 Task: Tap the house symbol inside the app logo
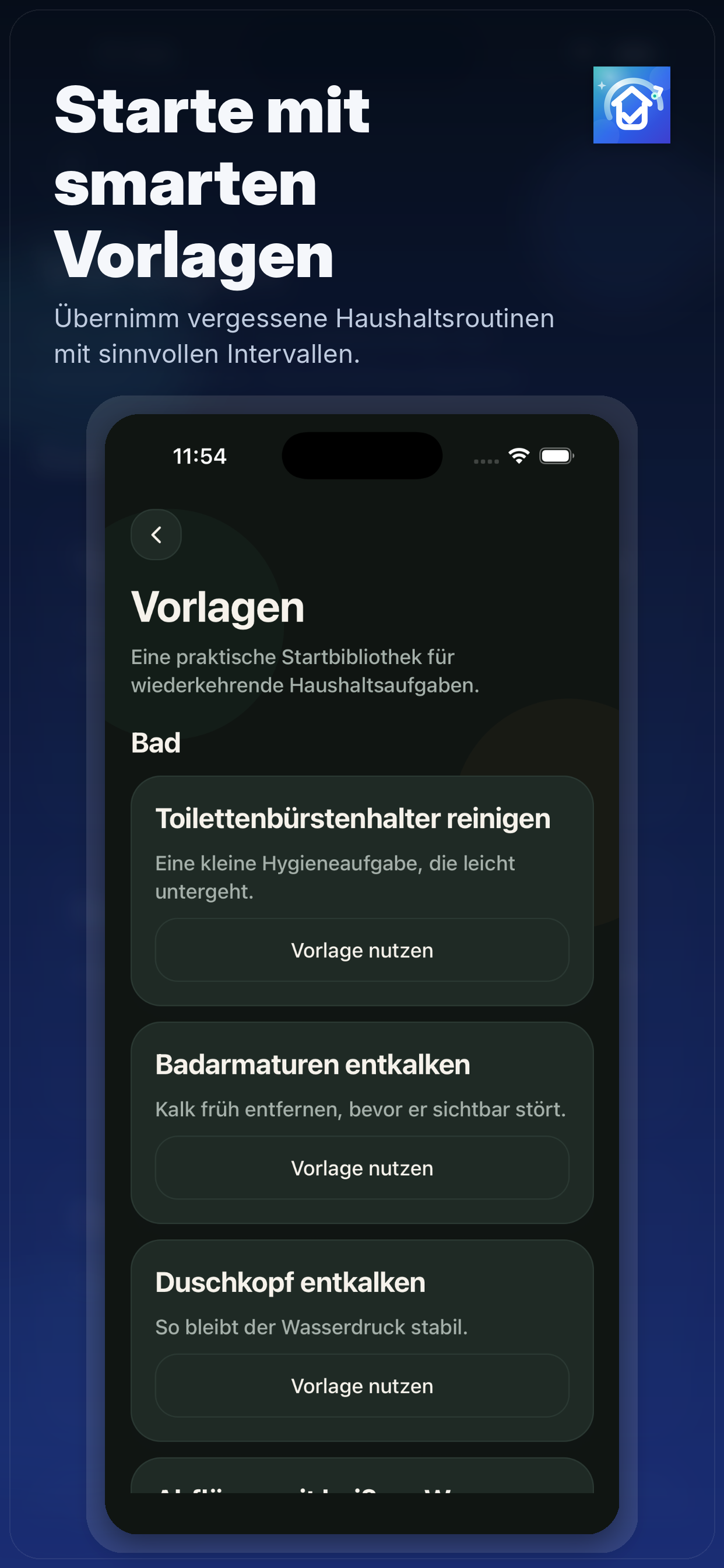[x=632, y=110]
